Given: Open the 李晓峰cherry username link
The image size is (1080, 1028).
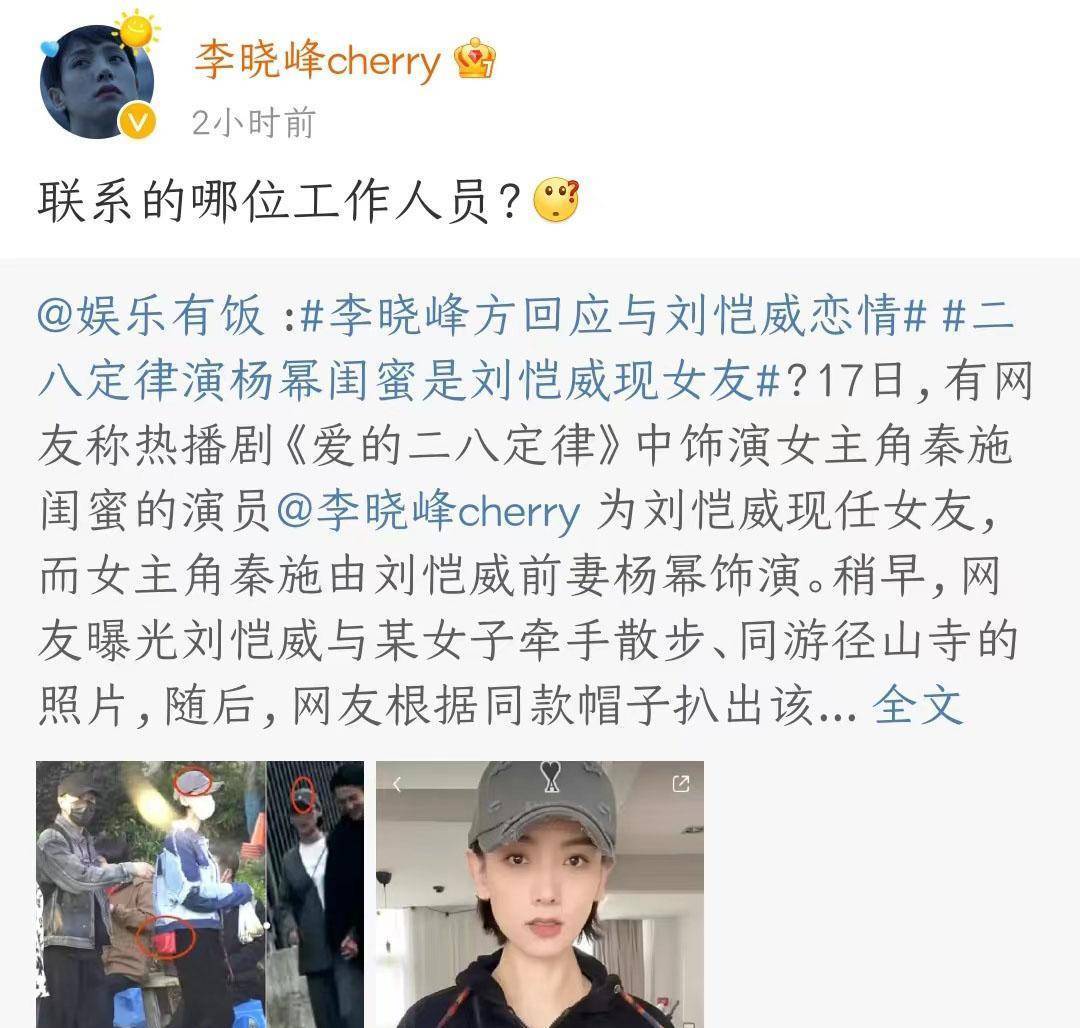Looking at the screenshot, I should coord(317,62).
